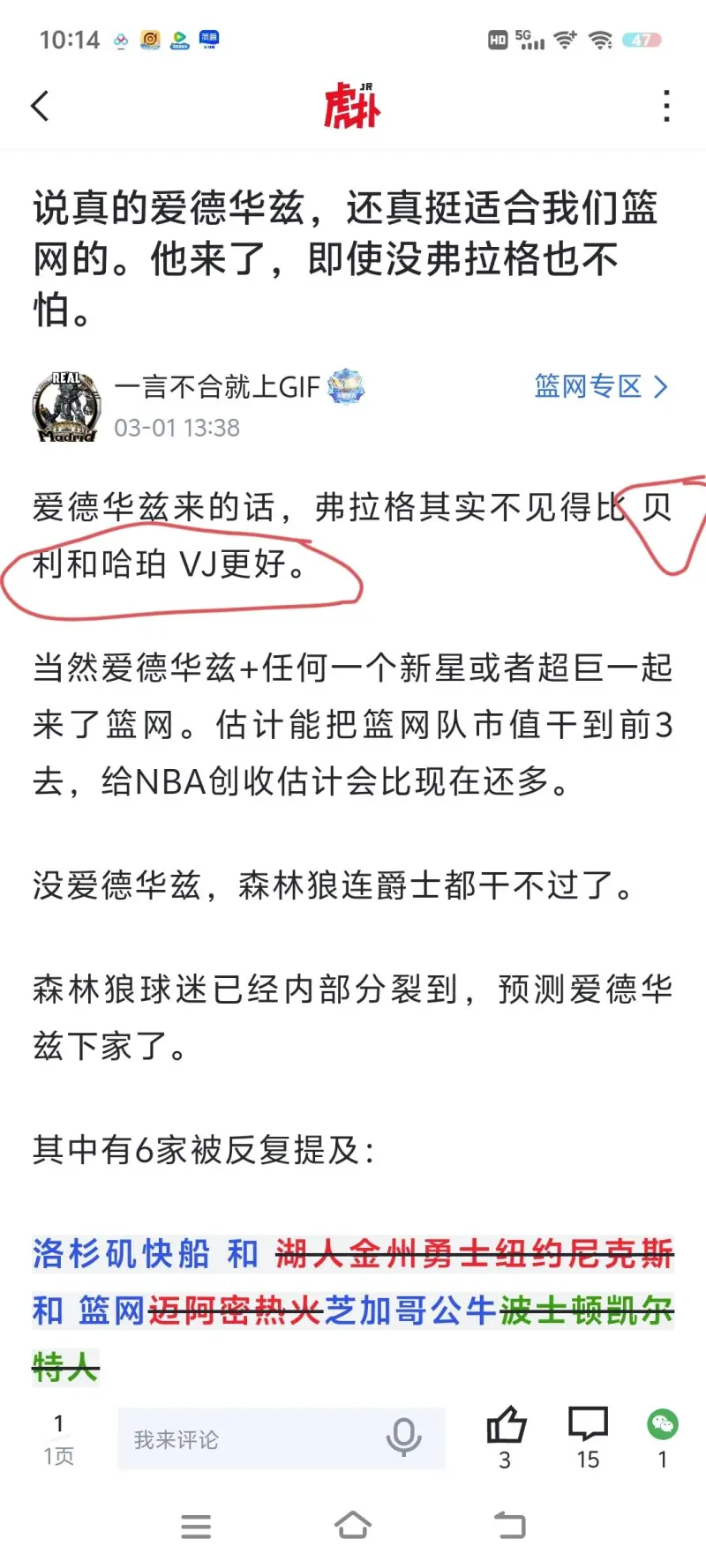Screen dimensions: 706x1568
Task: Go back using the top-left arrow
Action: 40,106
